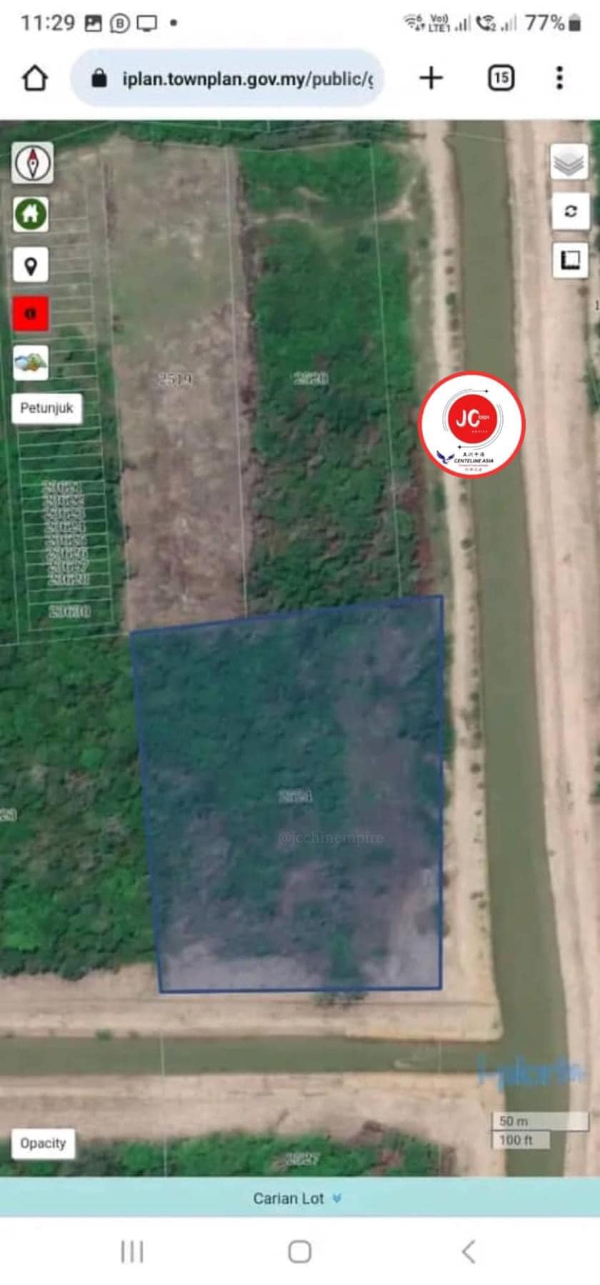Open the browser overflow menu
Viewport: 600px width, 1285px height.
pyautogui.click(x=559, y=78)
